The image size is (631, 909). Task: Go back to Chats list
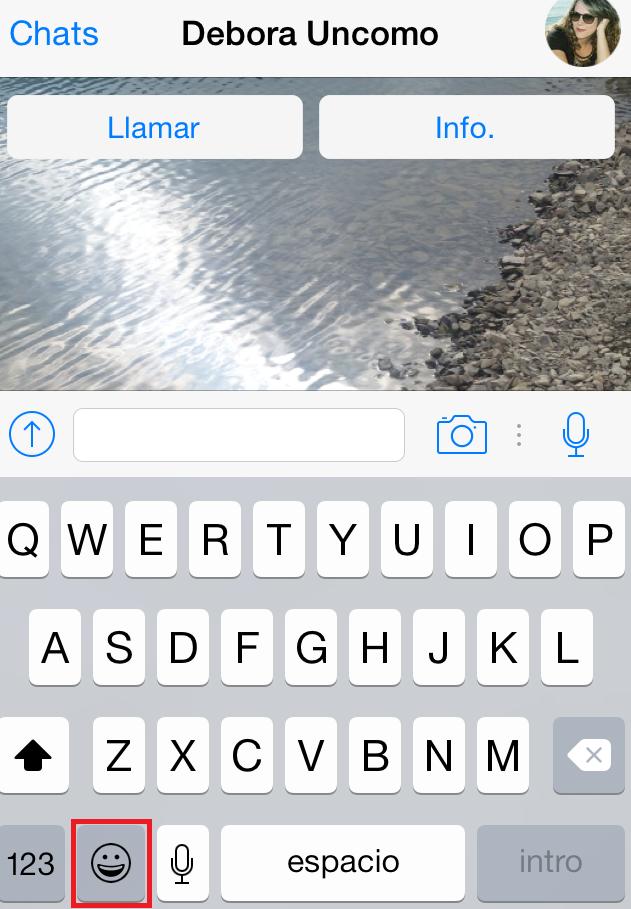click(x=54, y=34)
